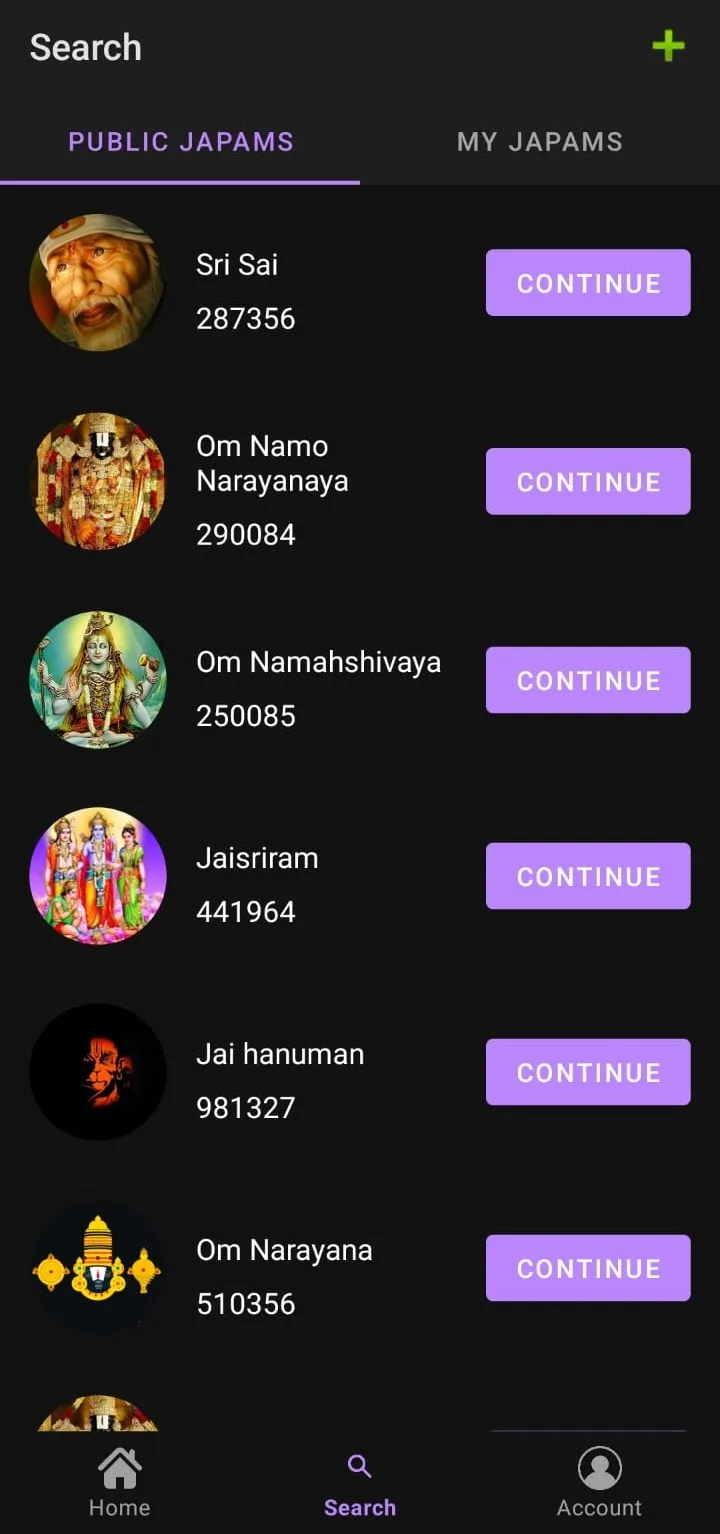Click the green plus icon to add a japam
The height and width of the screenshot is (1534, 720).
point(667,47)
